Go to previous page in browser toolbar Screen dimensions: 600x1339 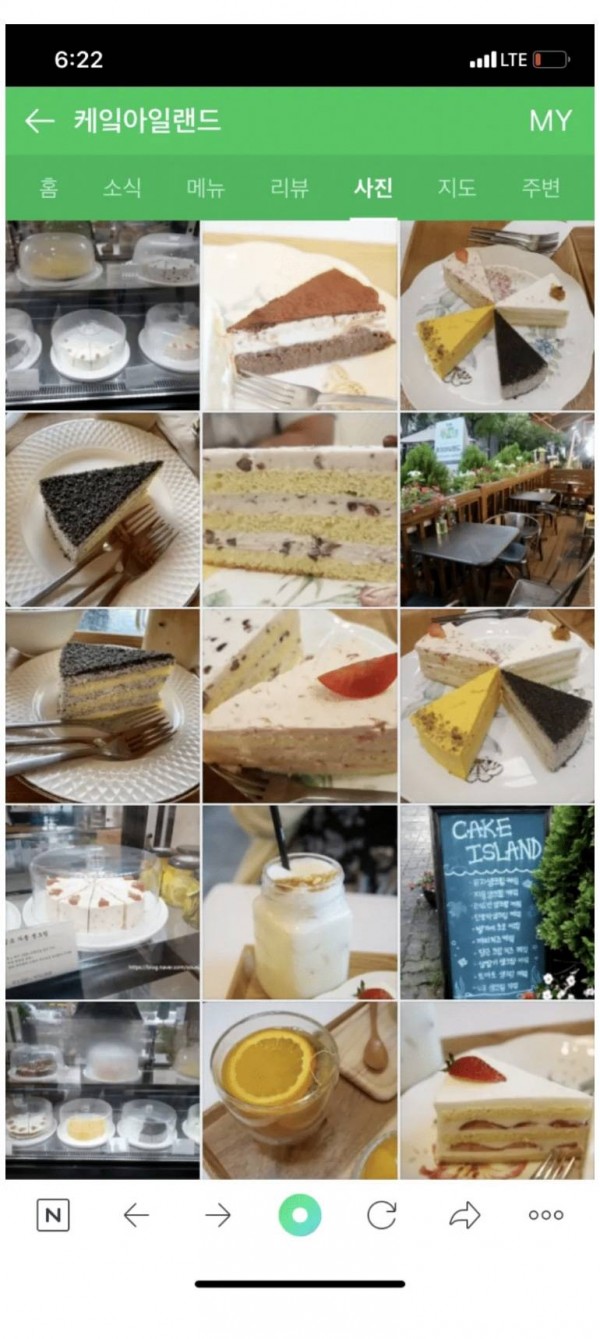[136, 1215]
